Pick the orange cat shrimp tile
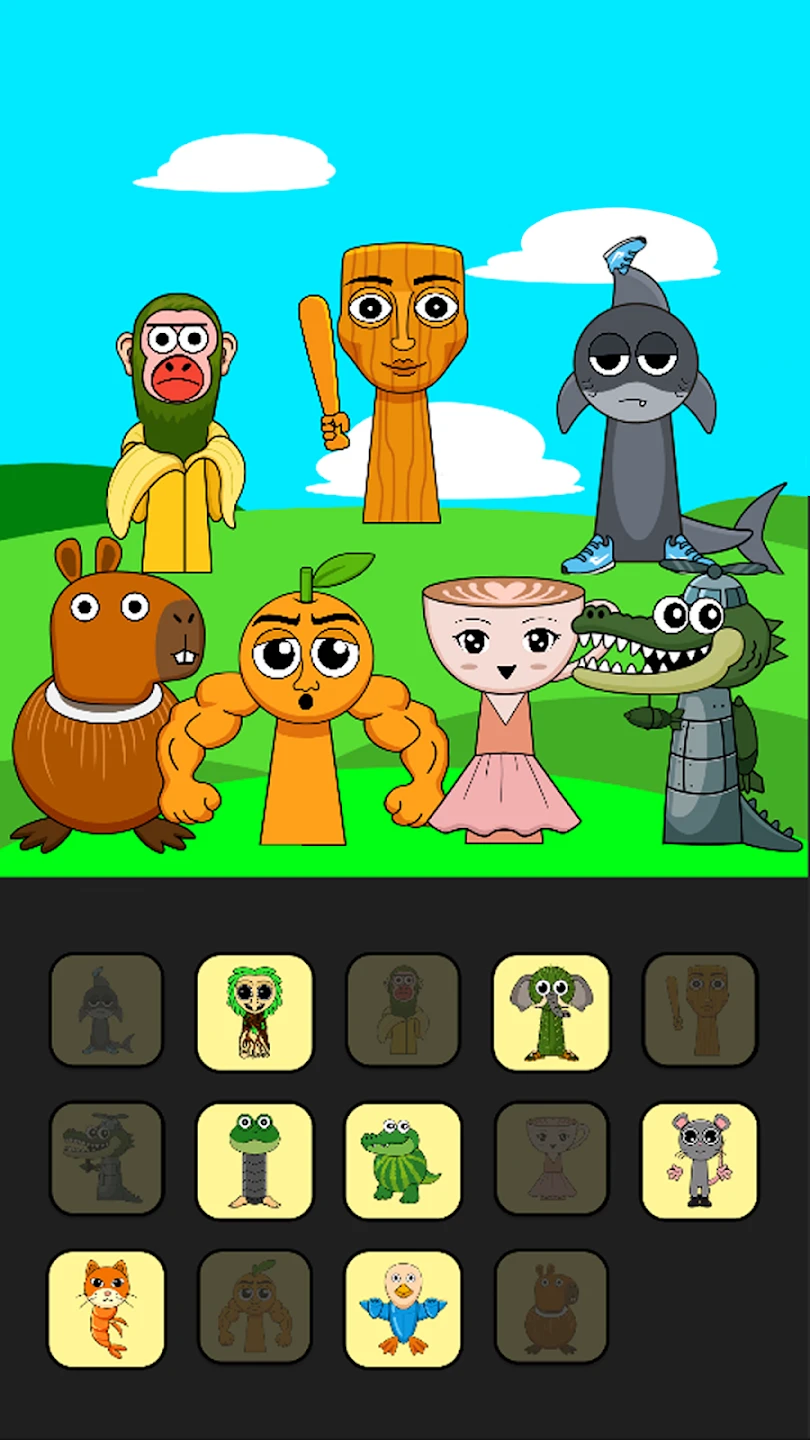Viewport: 810px width, 1440px height. pos(106,1308)
